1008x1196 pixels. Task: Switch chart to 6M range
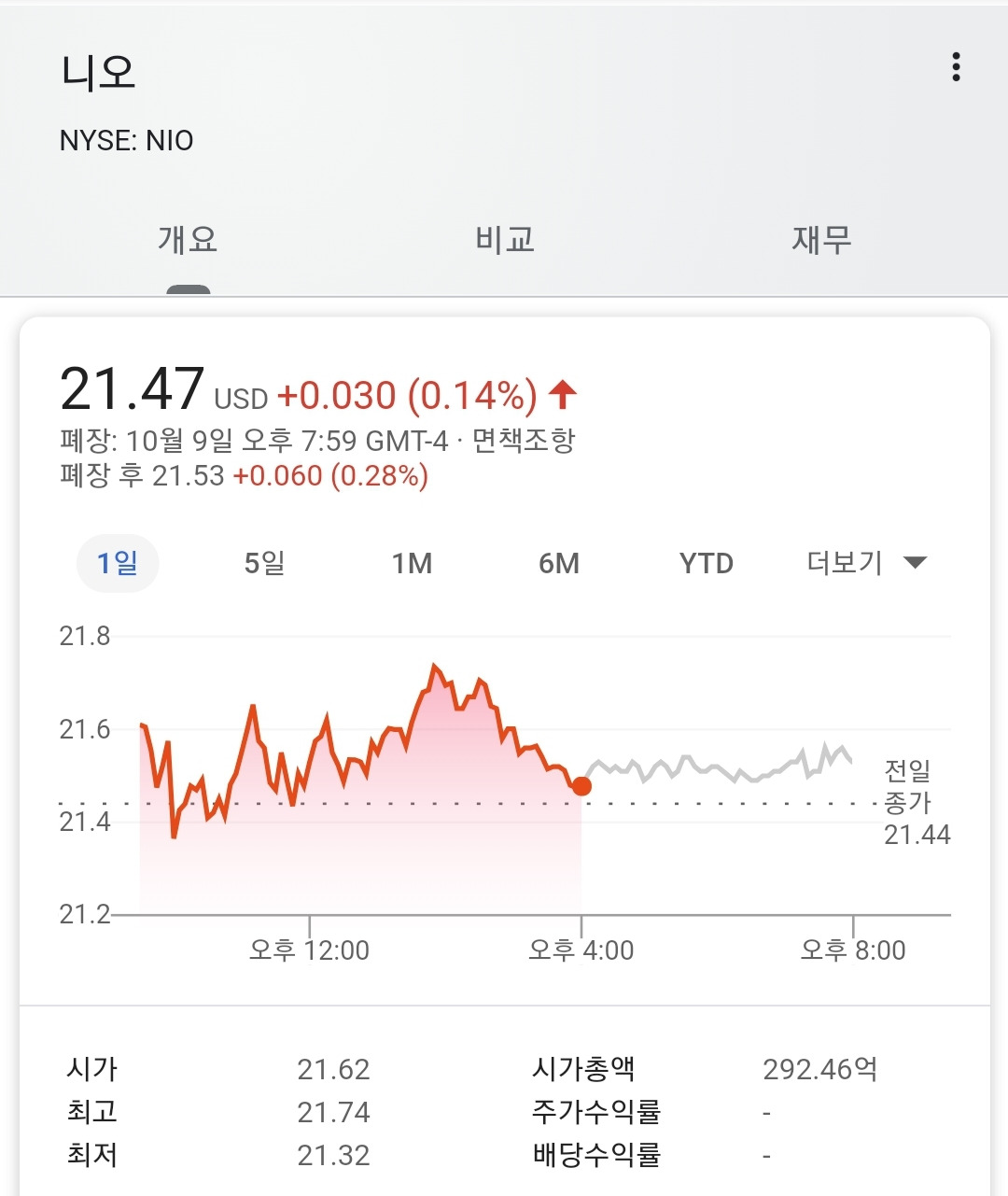tap(559, 563)
